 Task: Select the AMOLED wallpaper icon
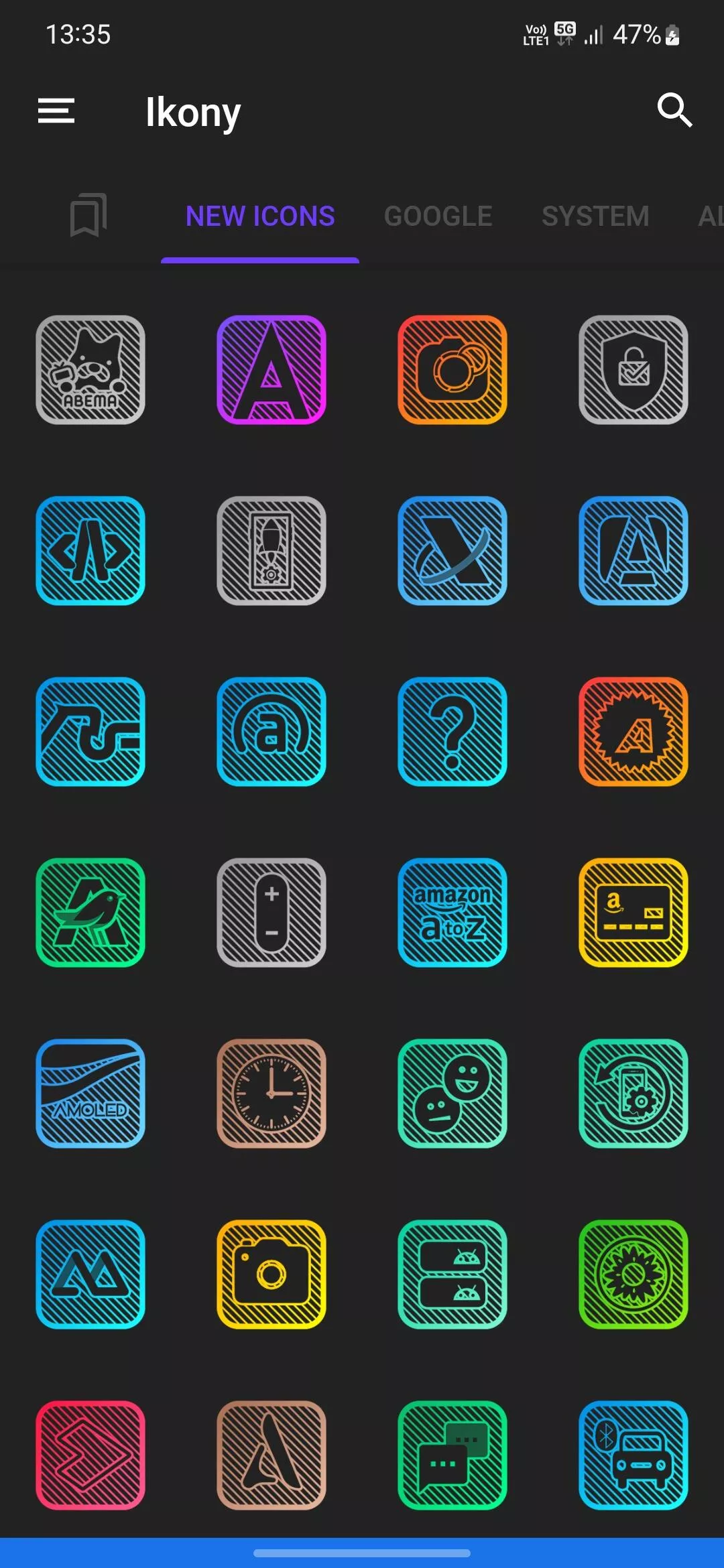pos(90,1094)
